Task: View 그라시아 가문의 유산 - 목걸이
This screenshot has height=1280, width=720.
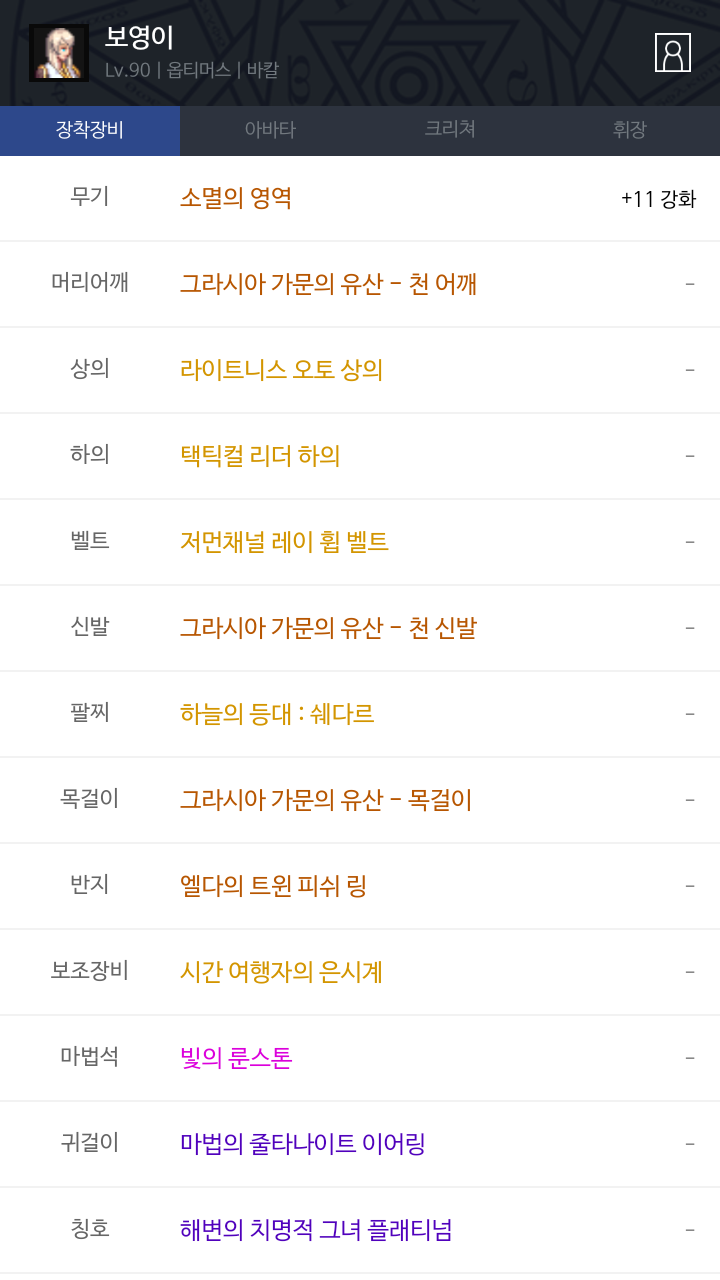Action: click(326, 800)
